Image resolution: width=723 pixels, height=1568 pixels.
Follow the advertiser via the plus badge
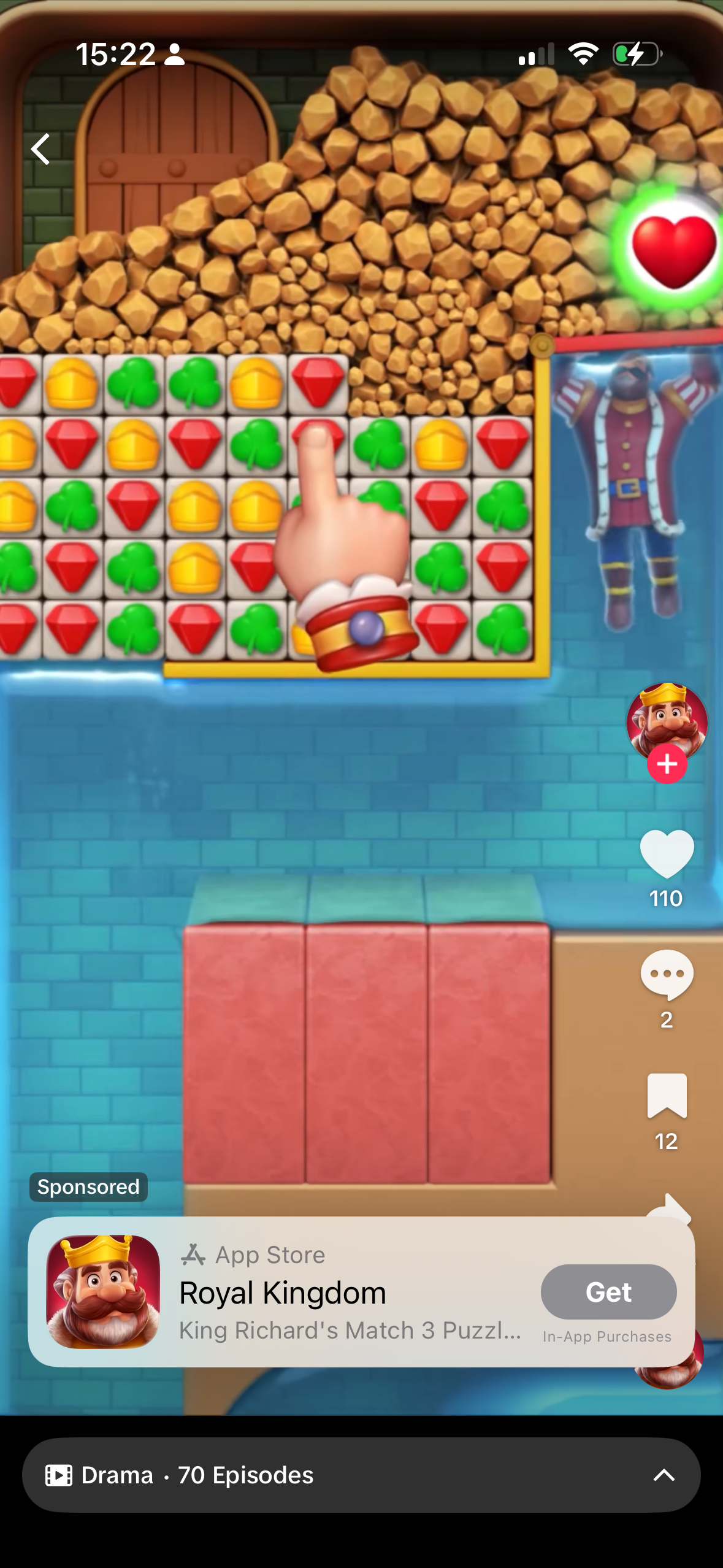pos(667,764)
